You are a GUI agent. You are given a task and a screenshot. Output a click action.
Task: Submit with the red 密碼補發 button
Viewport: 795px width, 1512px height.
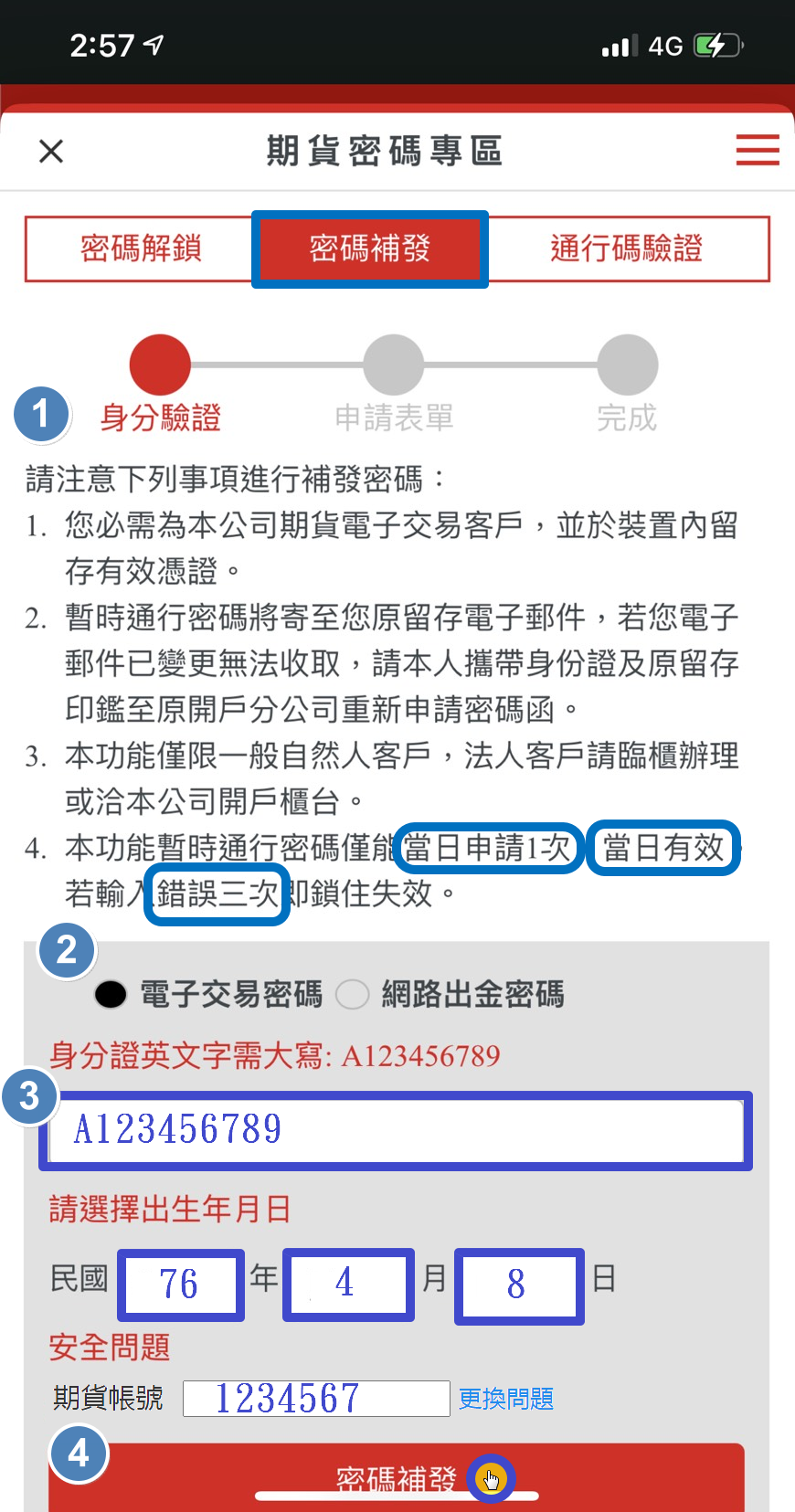(x=396, y=1477)
